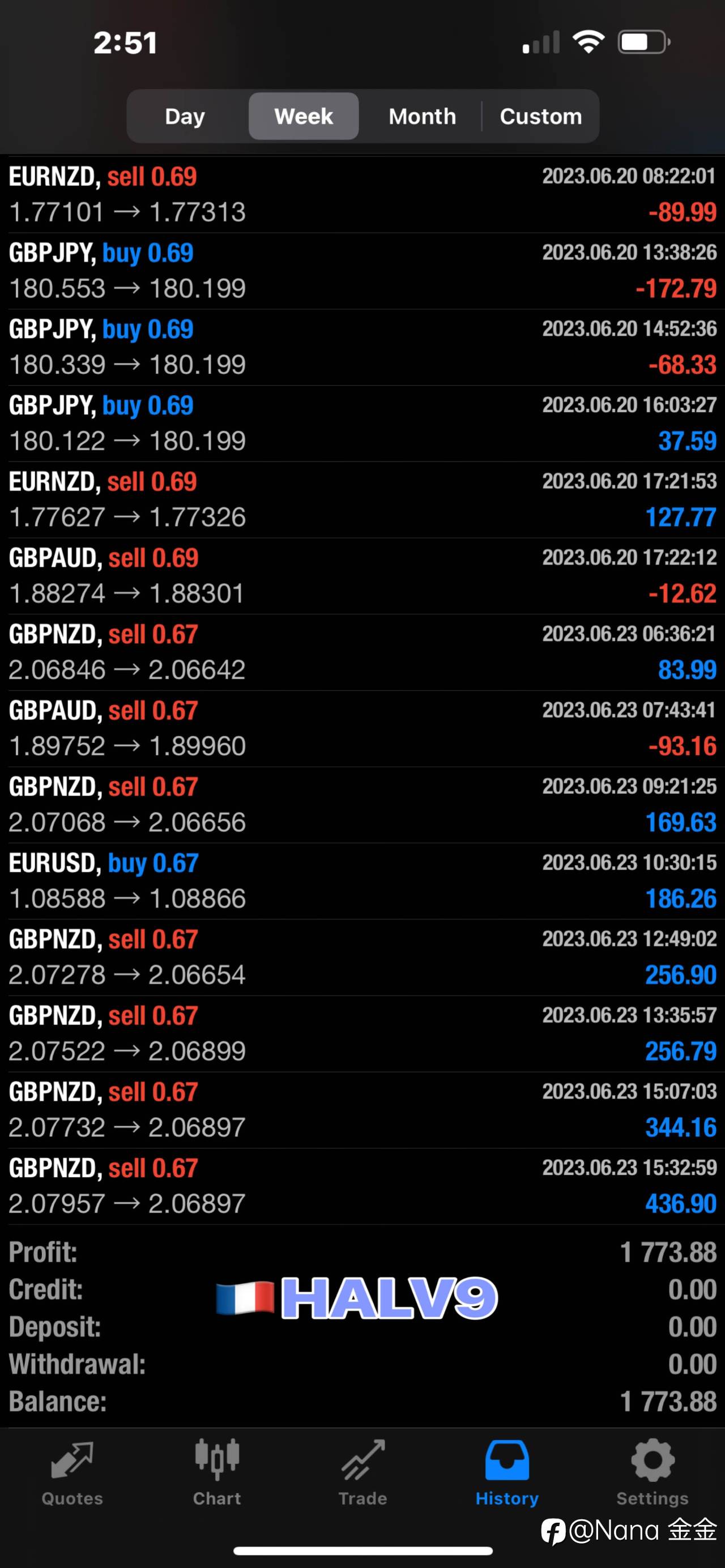Switch to the Month period

[x=423, y=116]
